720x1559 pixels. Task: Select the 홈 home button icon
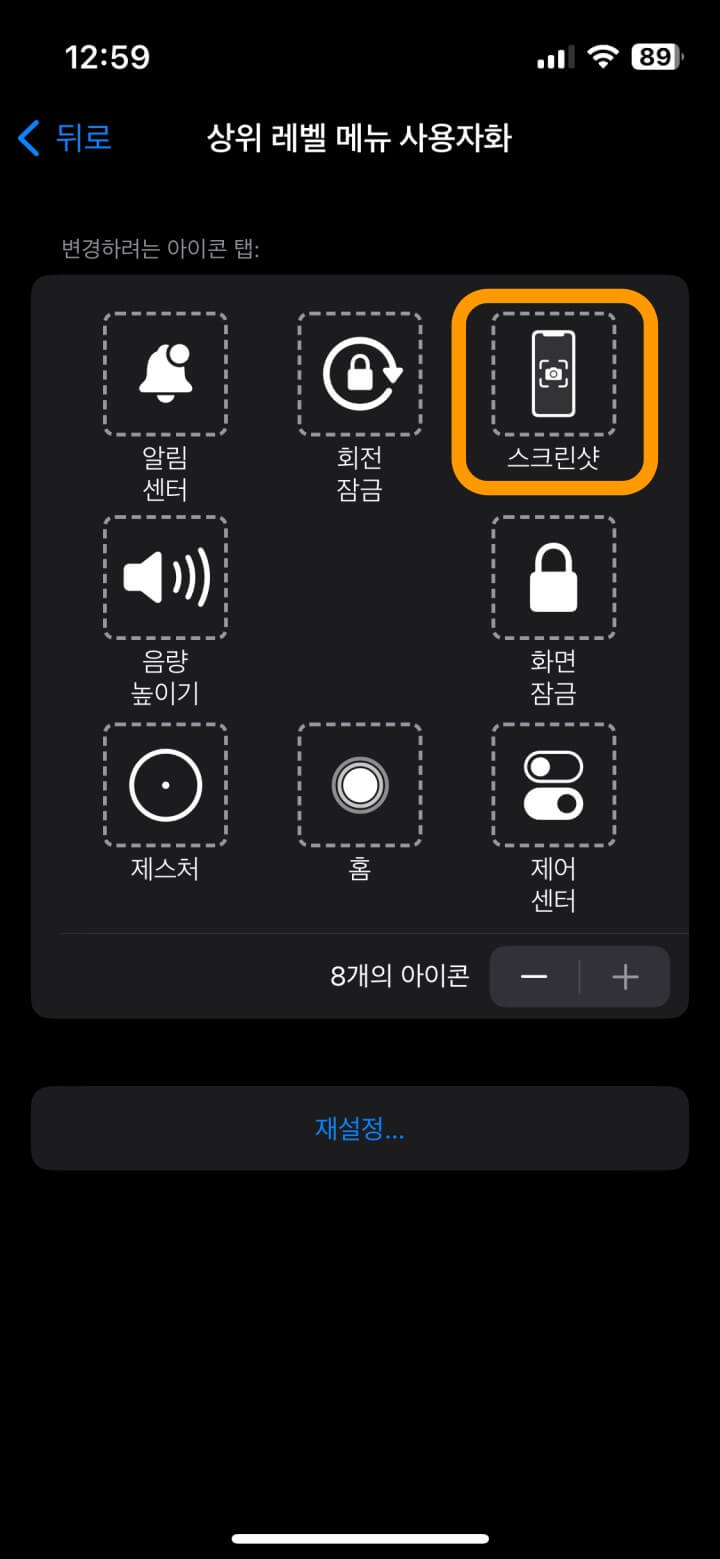tap(359, 784)
